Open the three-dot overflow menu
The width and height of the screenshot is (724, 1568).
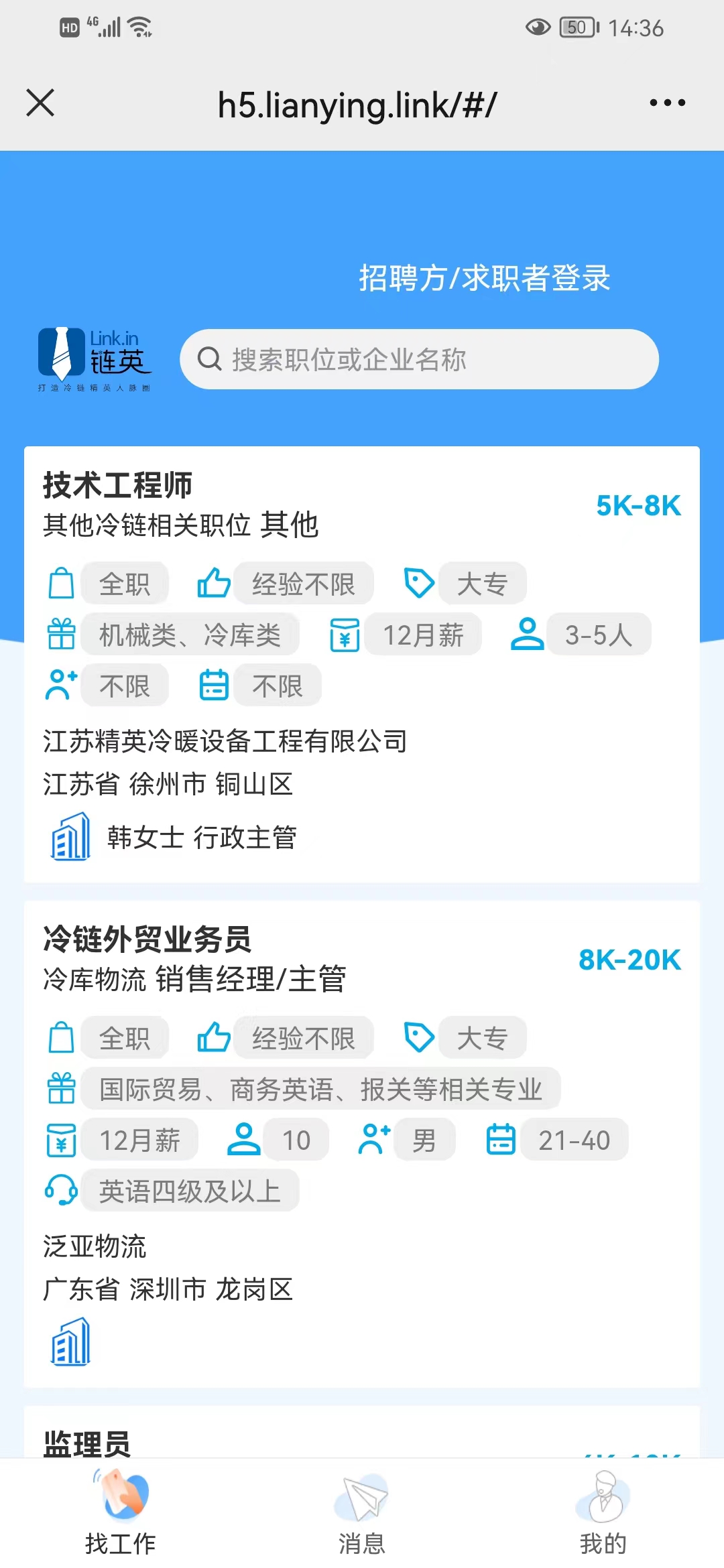click(667, 103)
